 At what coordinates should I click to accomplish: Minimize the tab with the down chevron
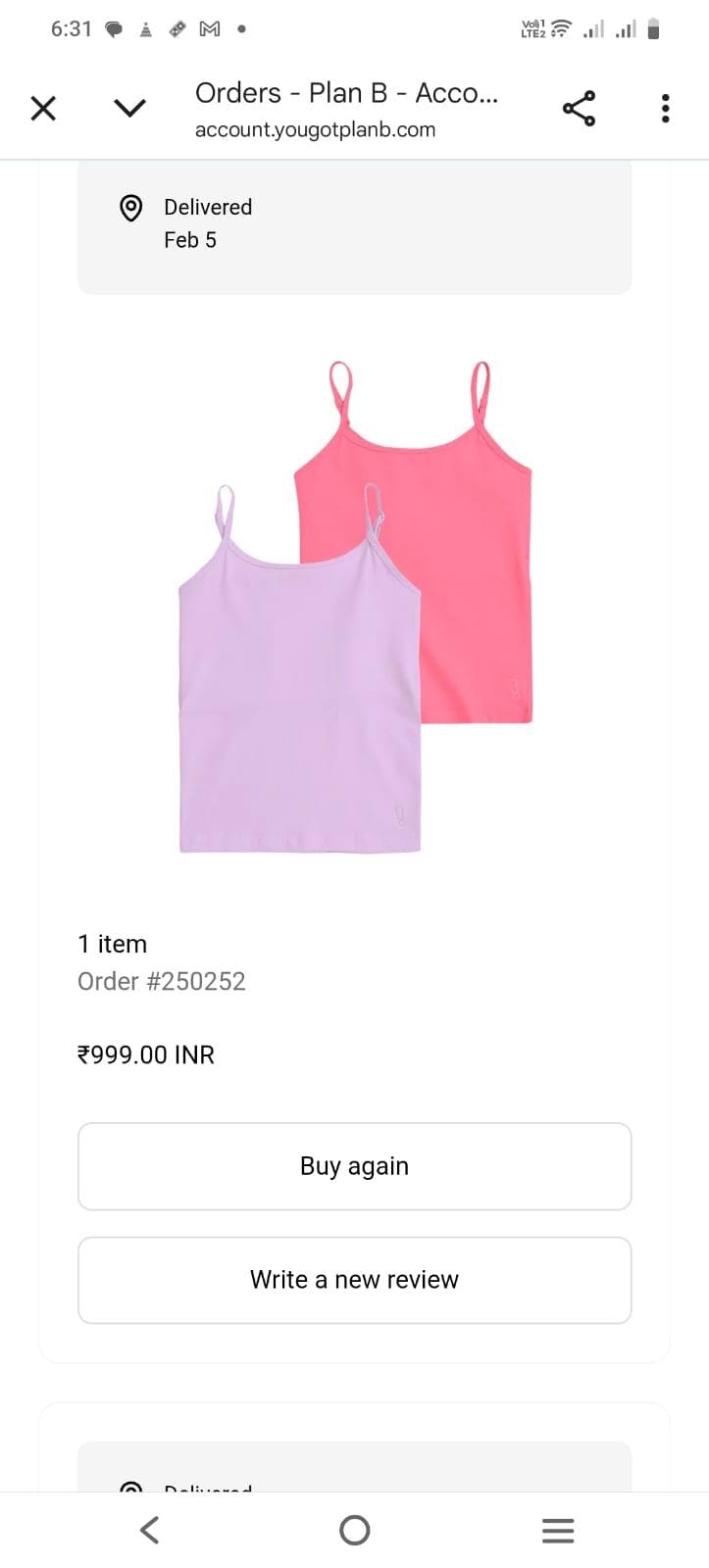pos(129,108)
